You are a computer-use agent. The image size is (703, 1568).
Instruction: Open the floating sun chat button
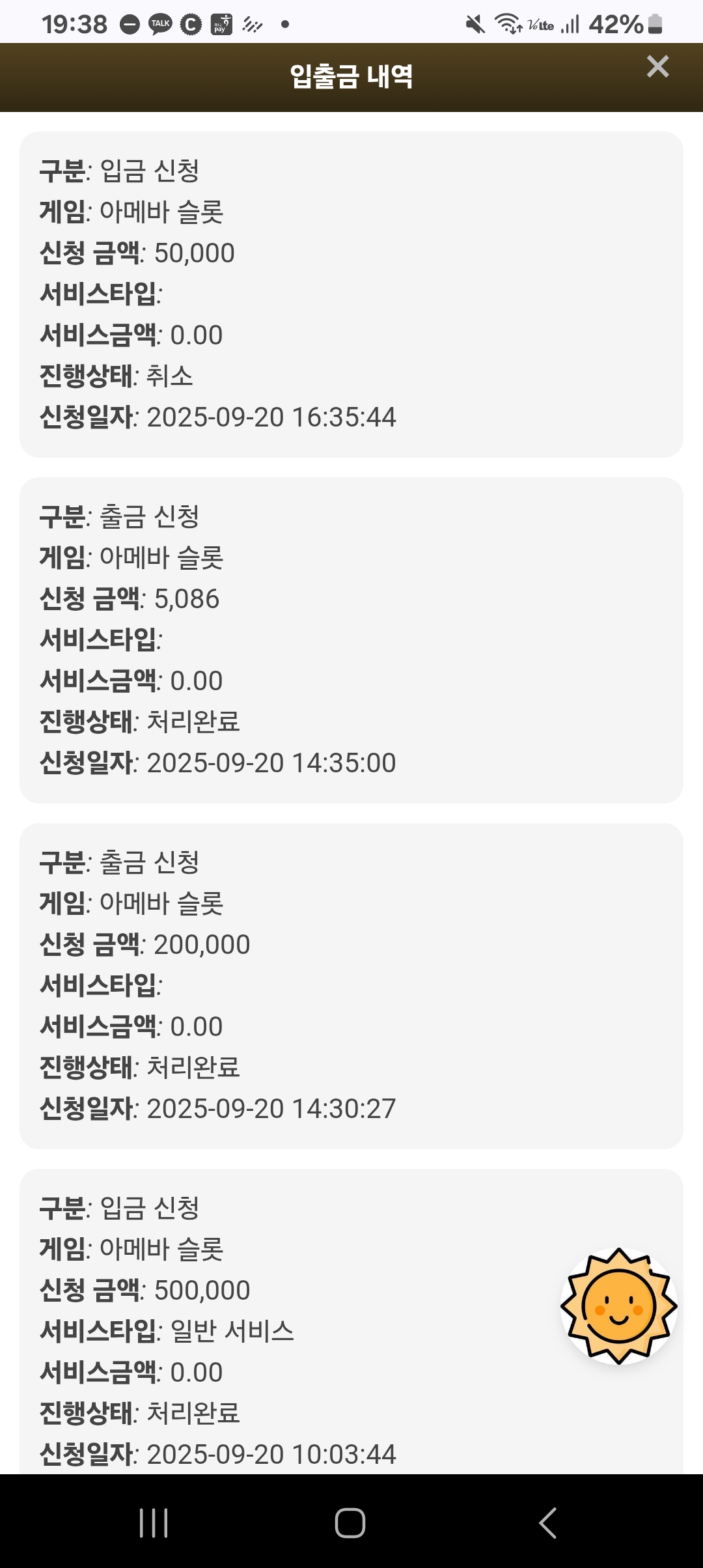click(x=619, y=1306)
